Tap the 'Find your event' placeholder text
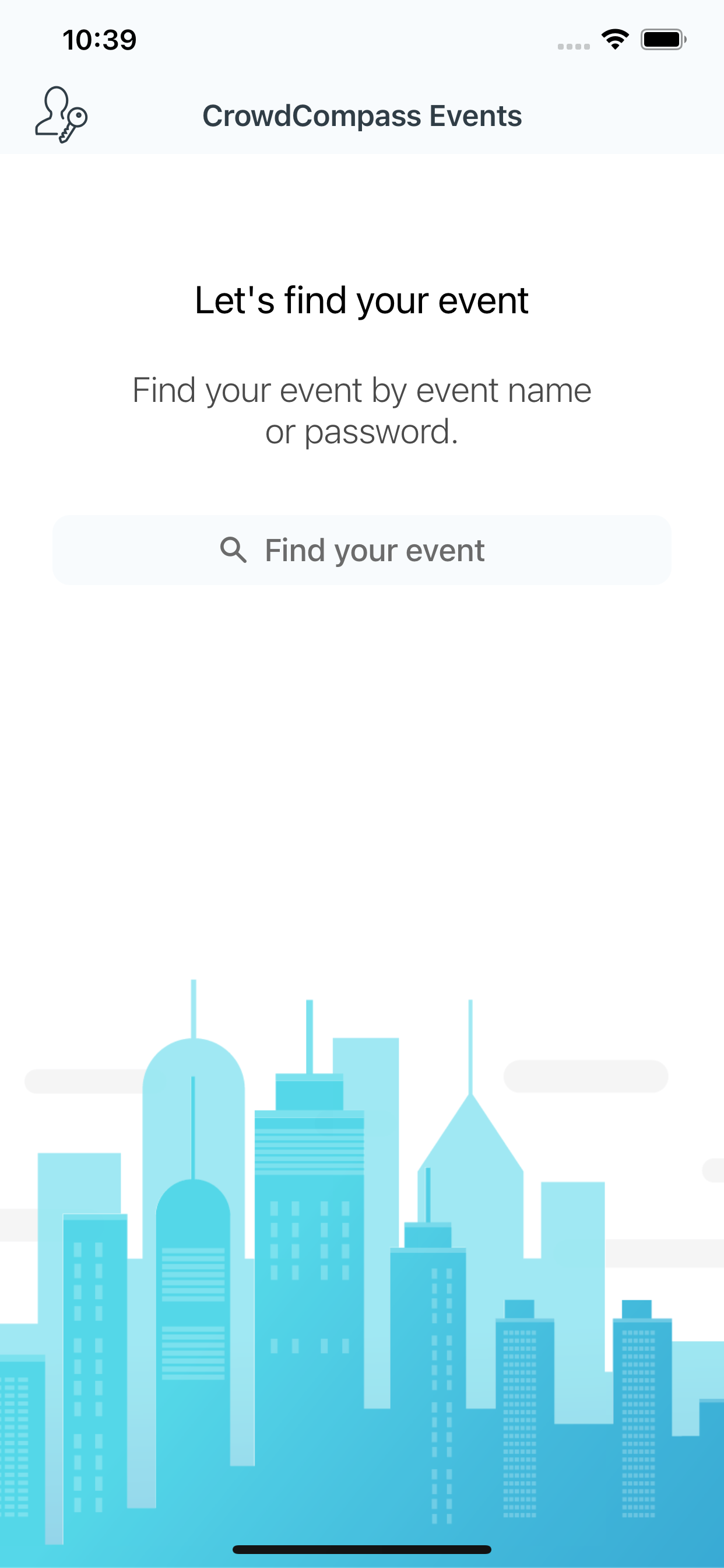724x1568 pixels. coord(375,549)
